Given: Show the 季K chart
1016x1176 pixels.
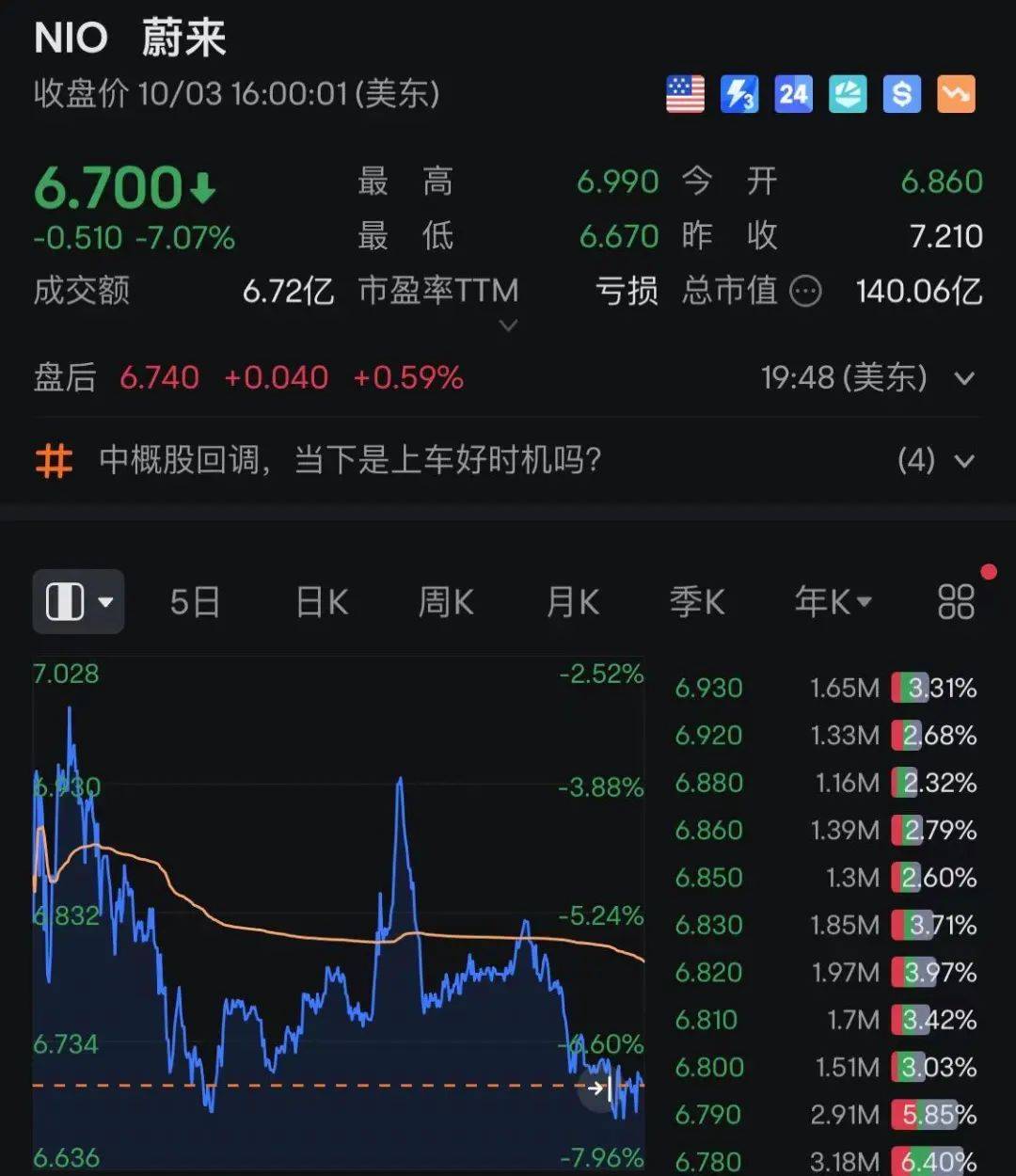Looking at the screenshot, I should pyautogui.click(x=697, y=601).
